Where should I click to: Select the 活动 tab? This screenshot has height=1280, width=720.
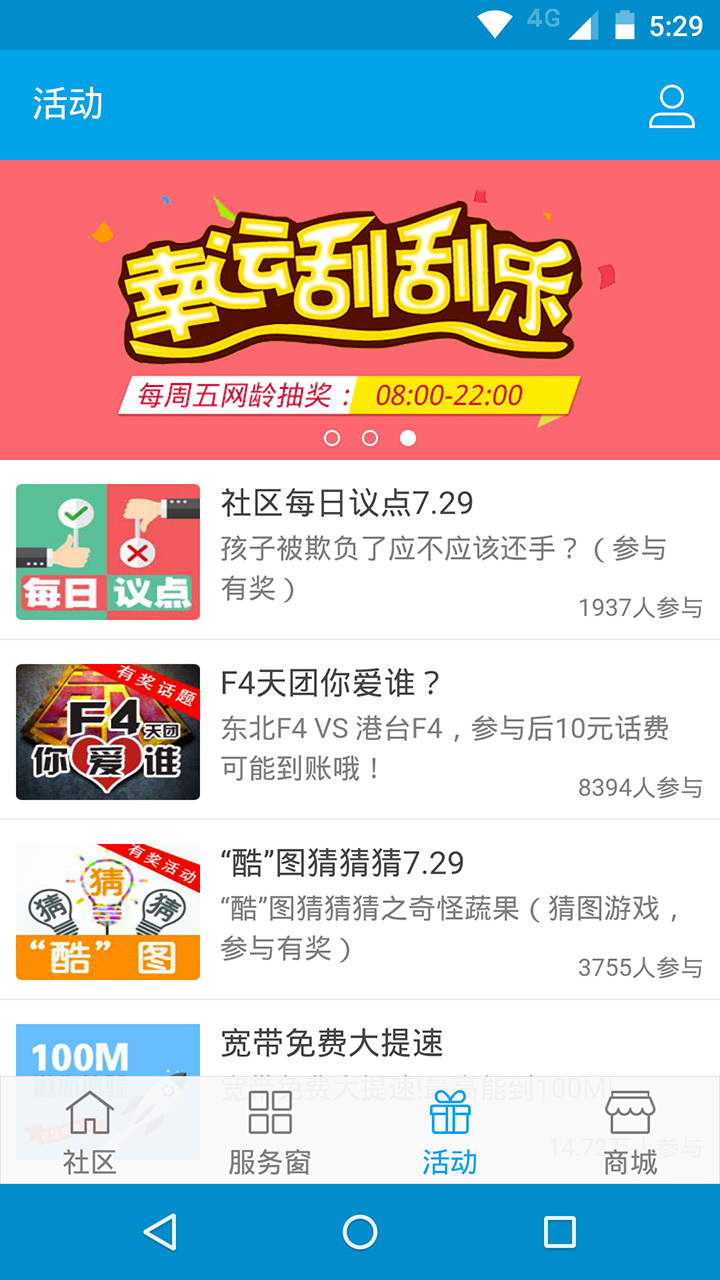[x=449, y=1132]
